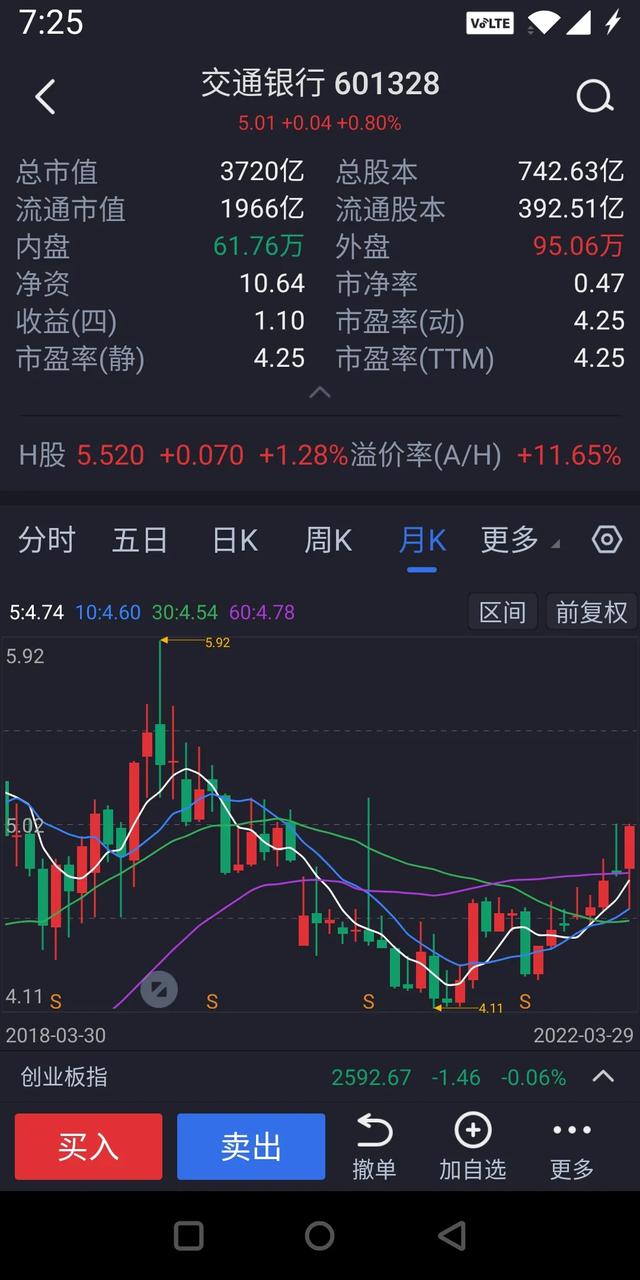Tap the red 买入 buy button
Image resolution: width=640 pixels, height=1280 pixels.
coord(88,1147)
